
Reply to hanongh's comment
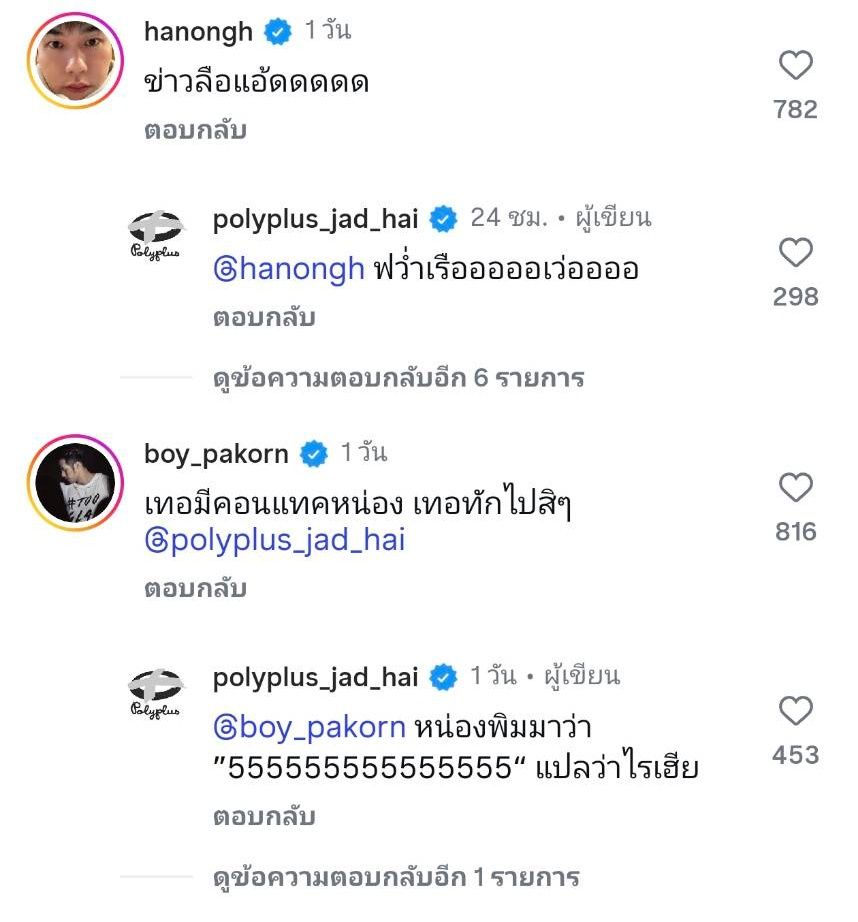(195, 130)
